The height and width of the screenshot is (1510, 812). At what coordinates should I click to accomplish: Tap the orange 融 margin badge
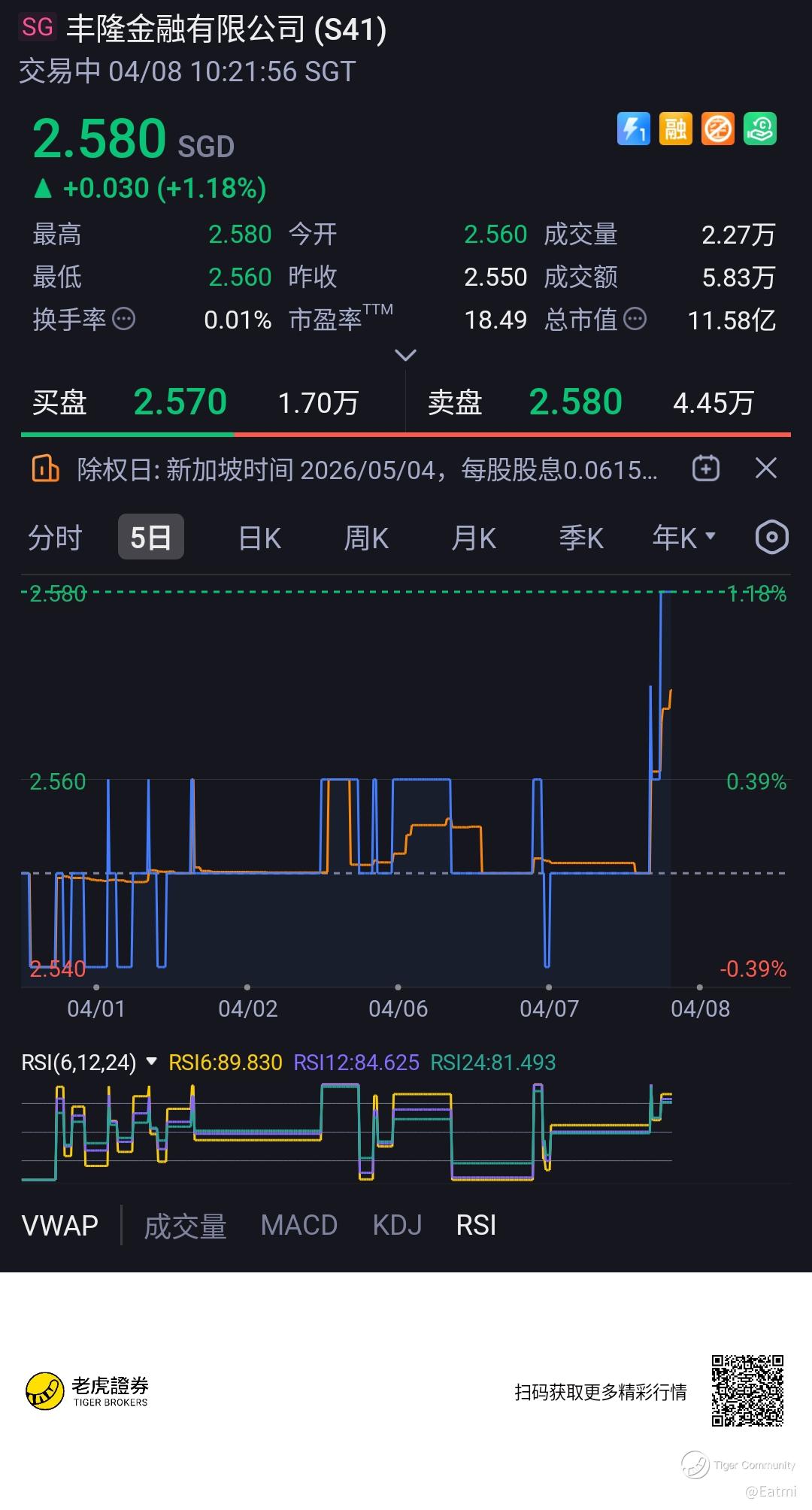click(x=675, y=129)
